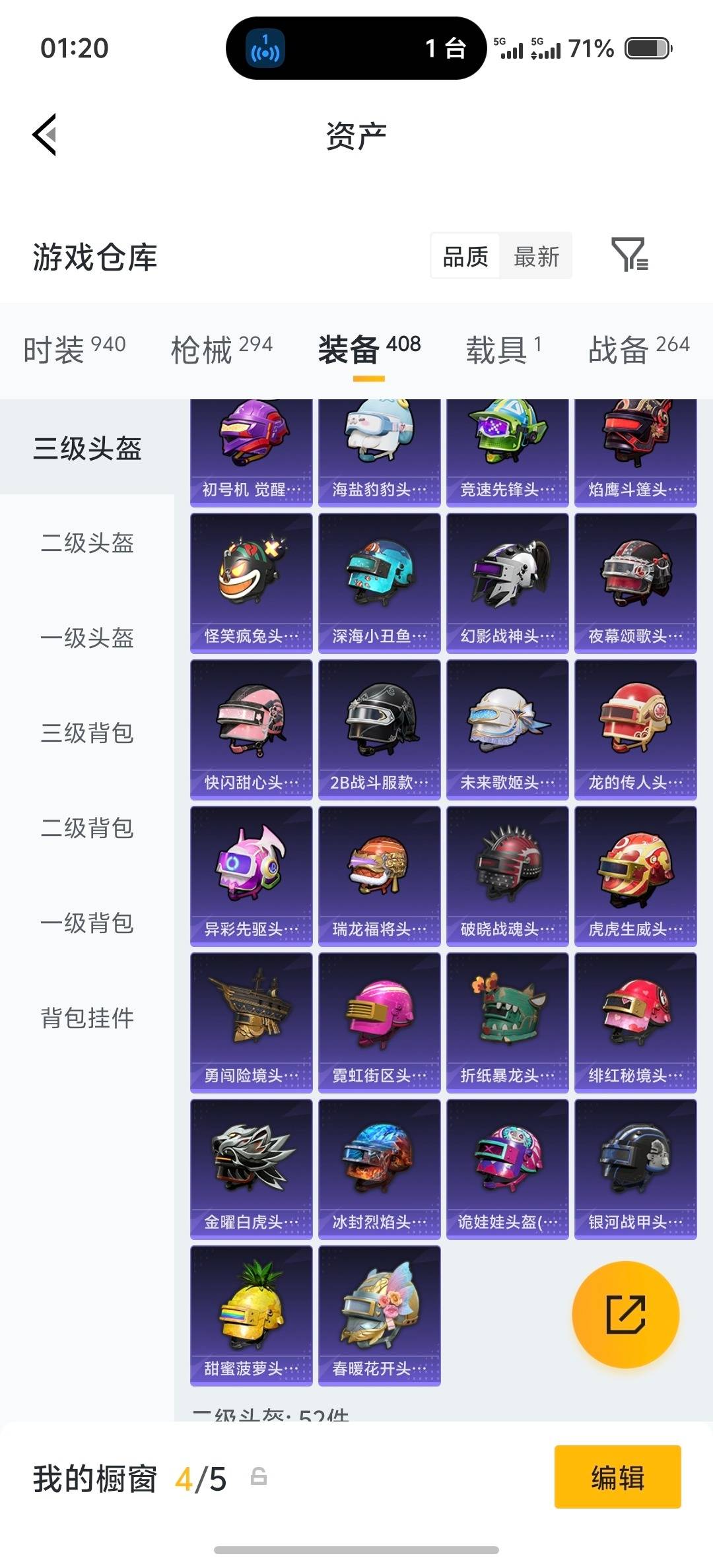Select the 金曜白虎头 helmet item
The width and height of the screenshot is (713, 1568).
pyautogui.click(x=251, y=1168)
